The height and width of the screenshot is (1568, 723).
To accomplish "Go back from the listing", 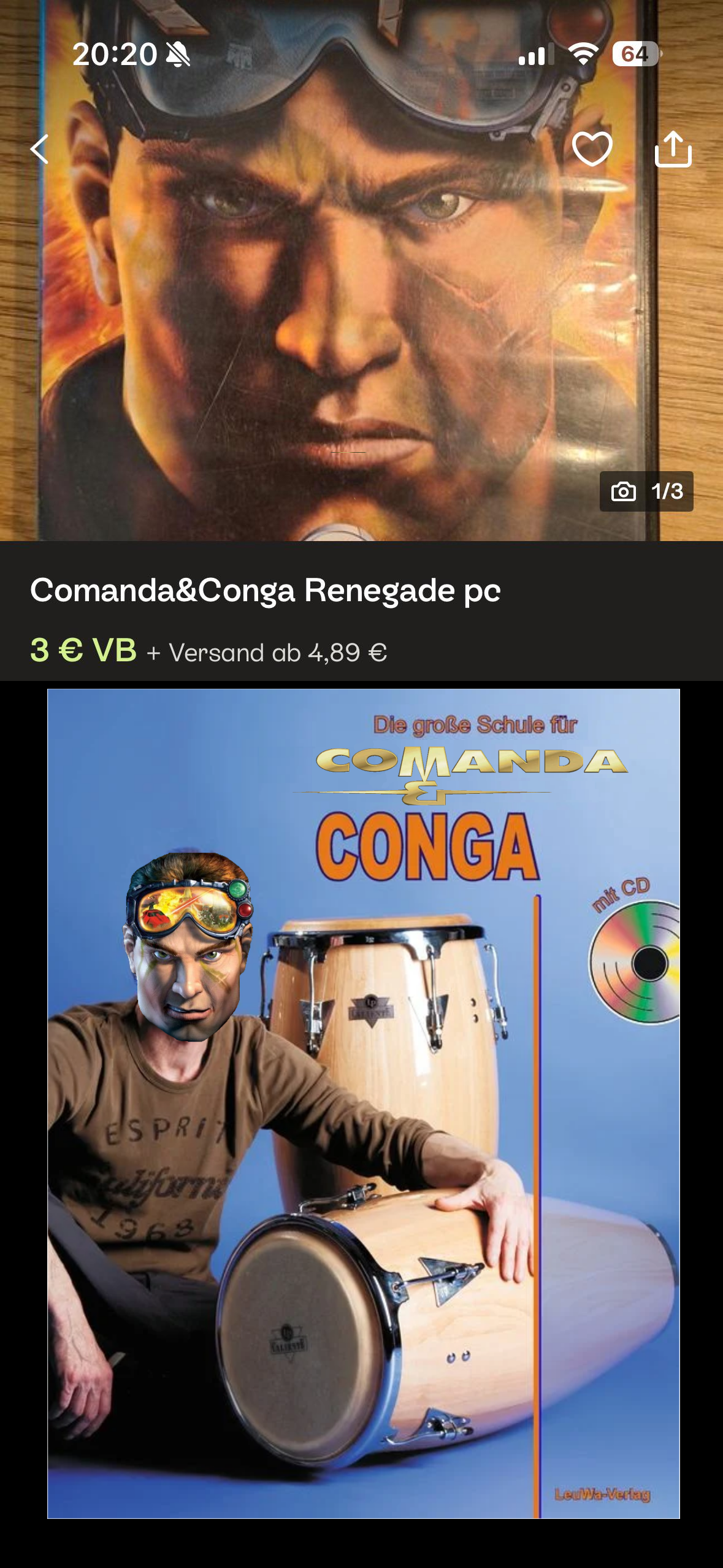I will (x=40, y=149).
